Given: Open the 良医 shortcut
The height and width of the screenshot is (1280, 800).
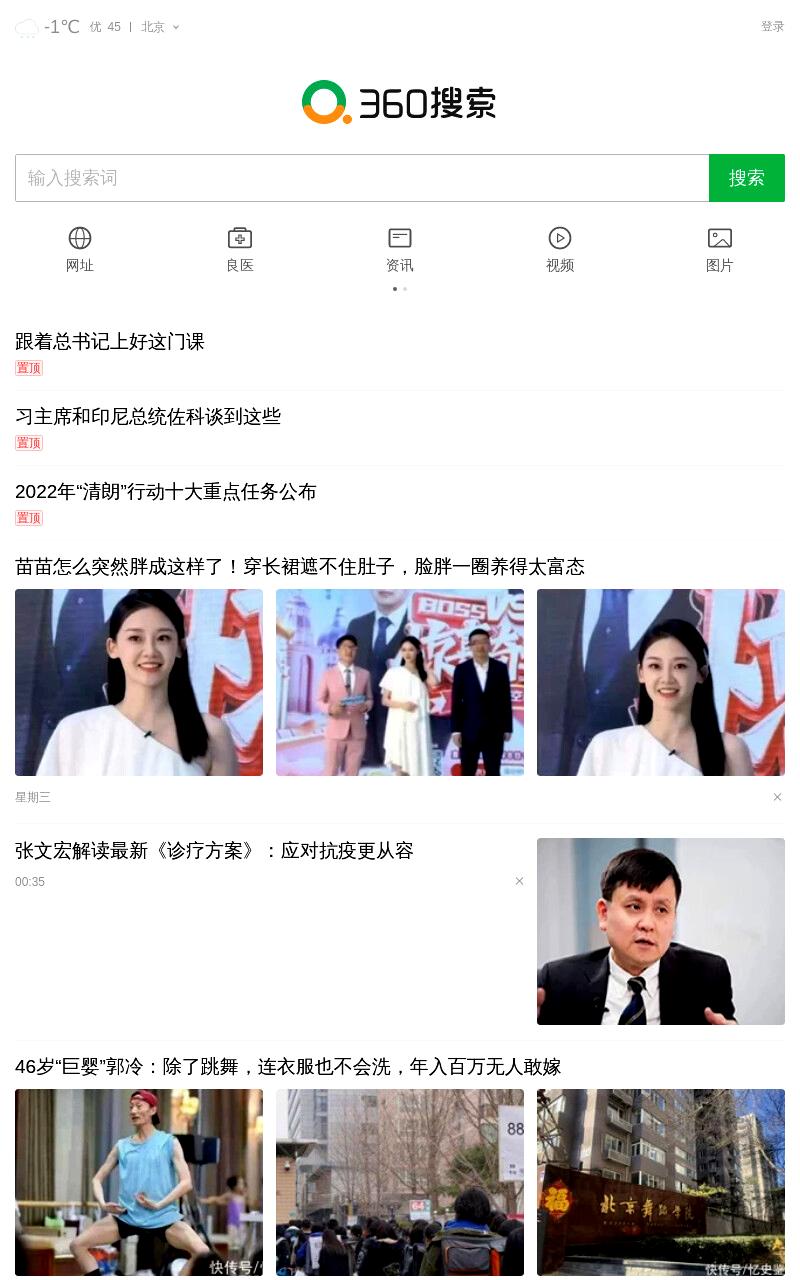Looking at the screenshot, I should coord(240,250).
